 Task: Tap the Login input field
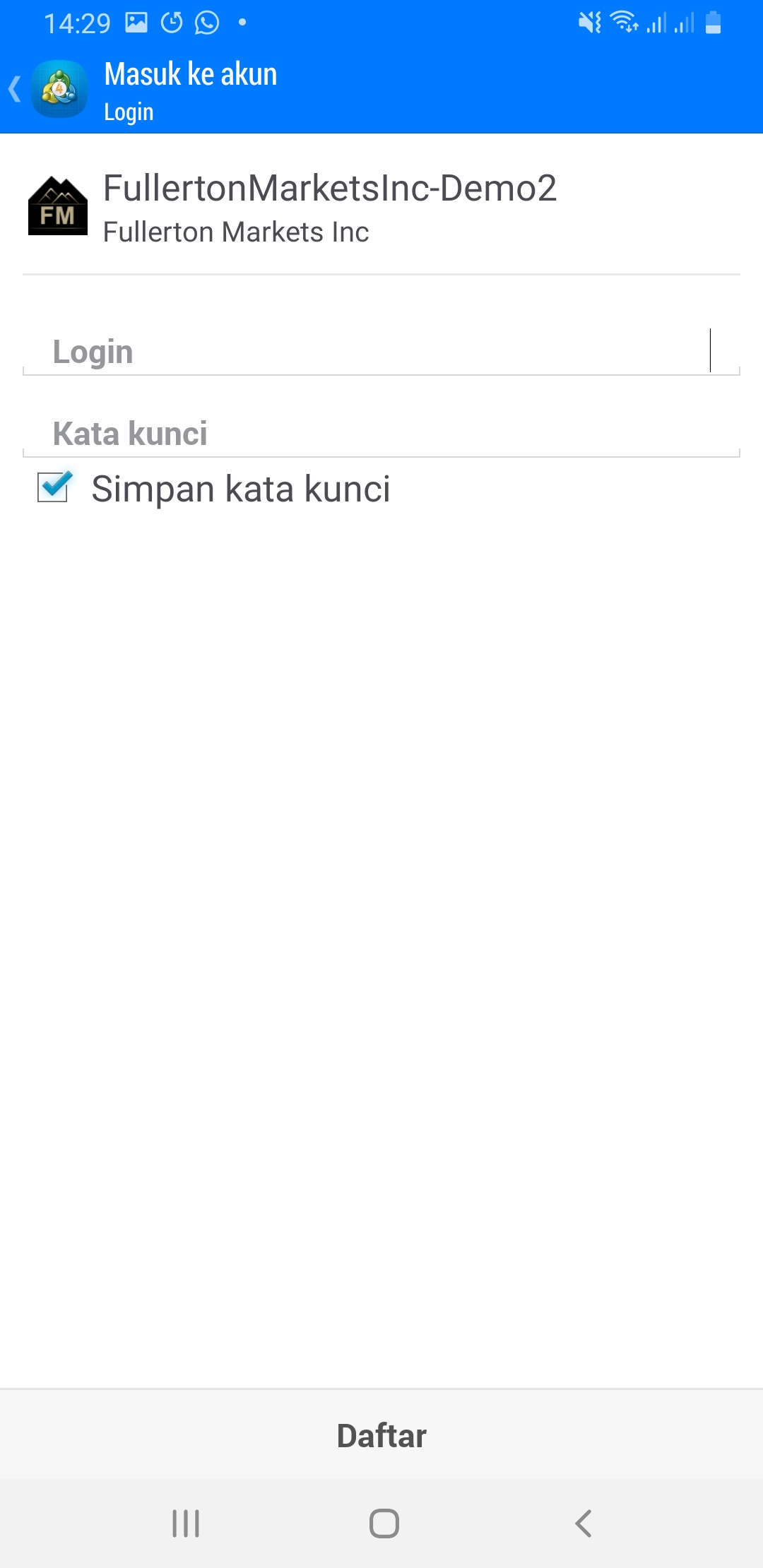point(381,352)
